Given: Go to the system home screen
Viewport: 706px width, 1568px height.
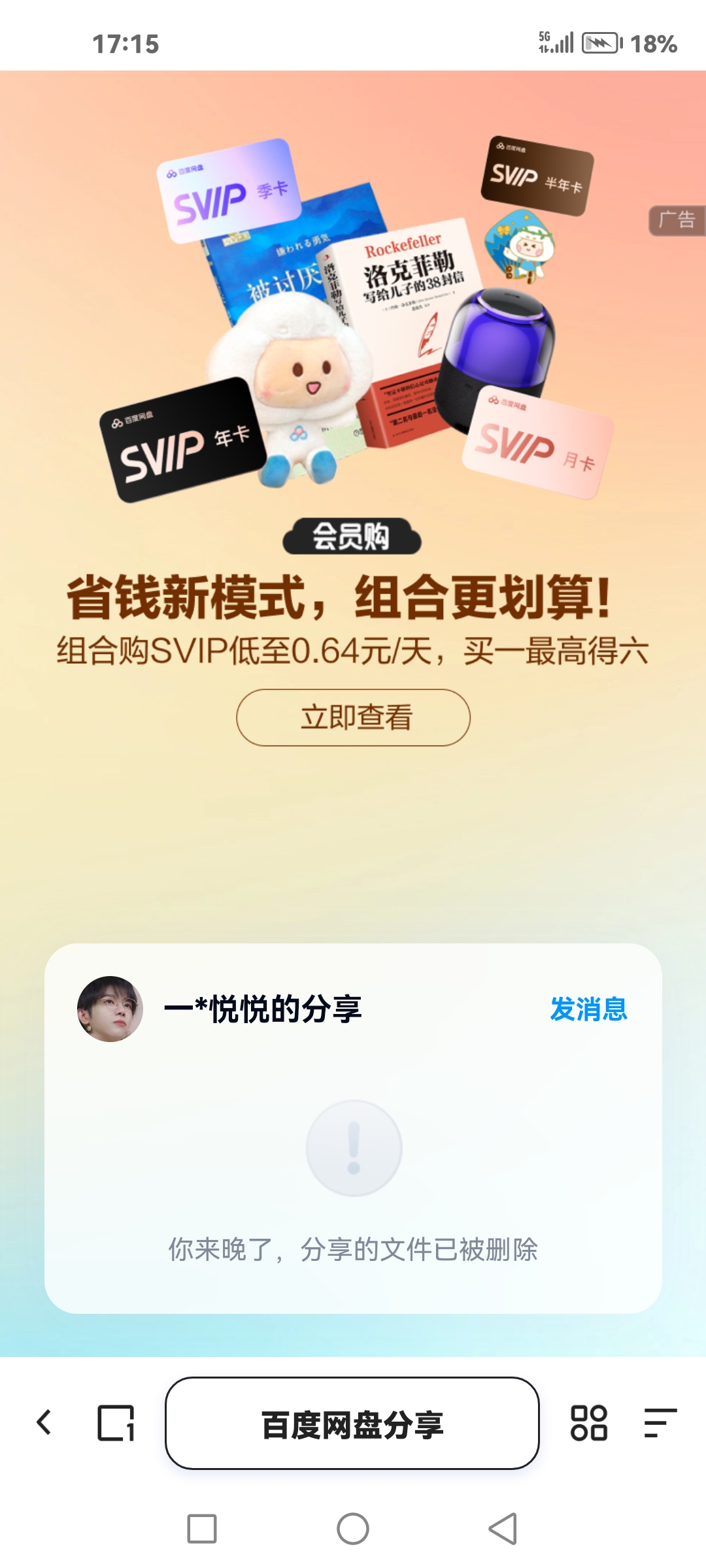Looking at the screenshot, I should coord(353,1529).
